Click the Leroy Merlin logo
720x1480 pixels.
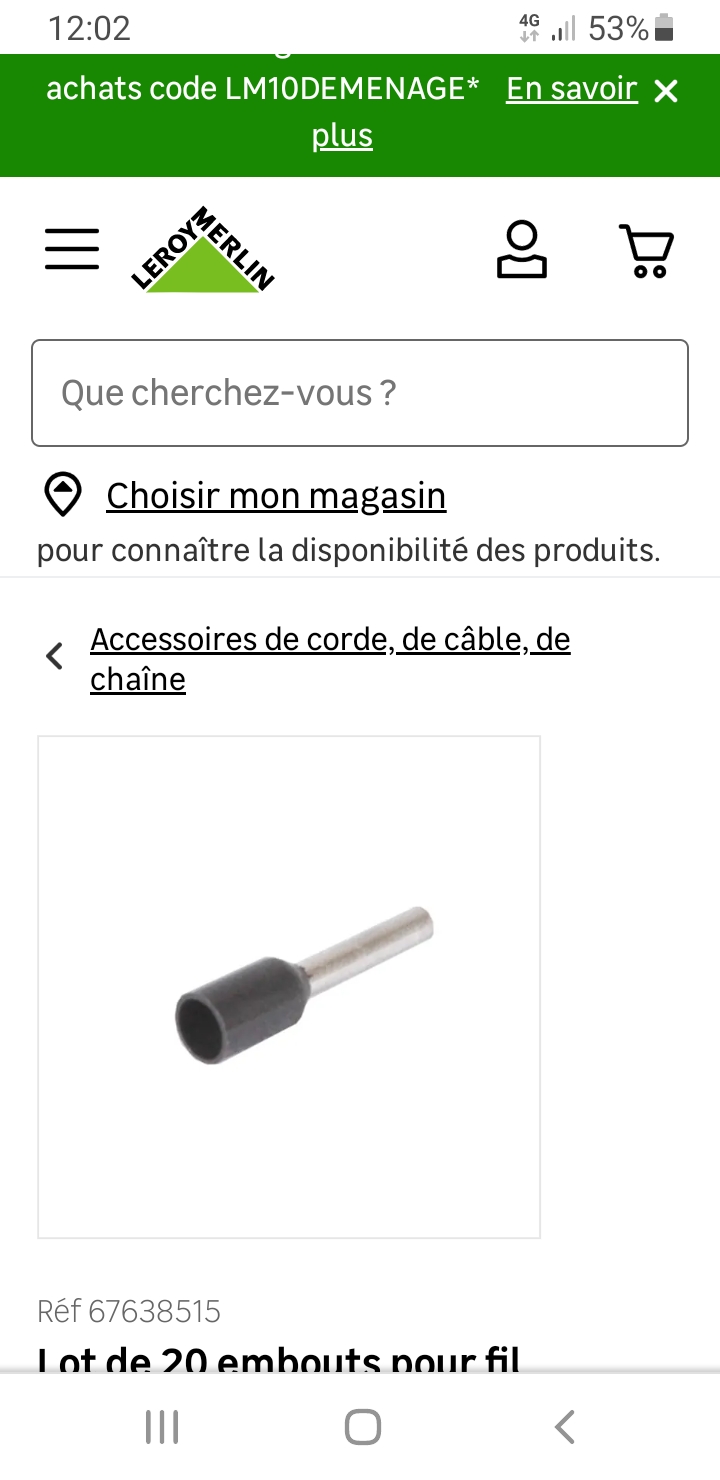click(202, 248)
